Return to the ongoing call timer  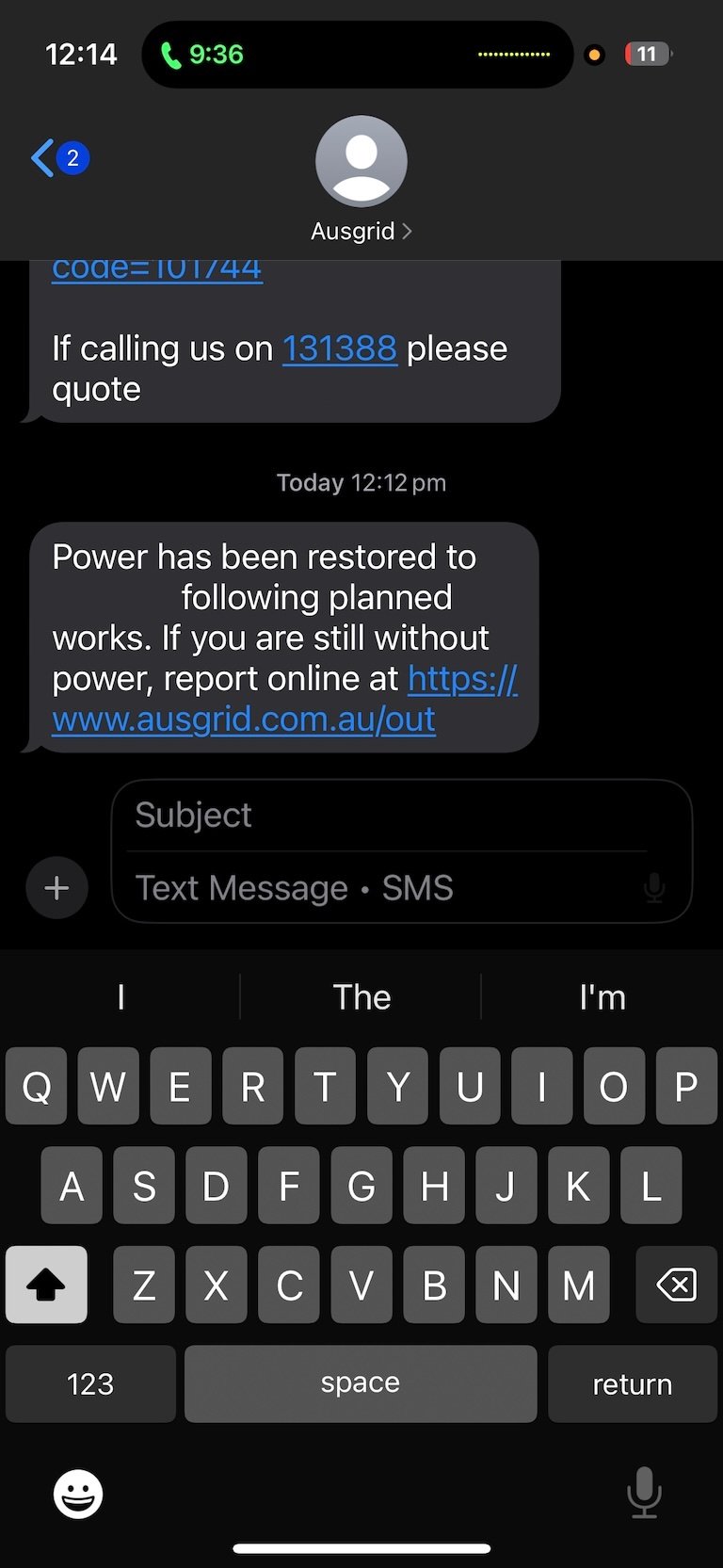pos(202,55)
